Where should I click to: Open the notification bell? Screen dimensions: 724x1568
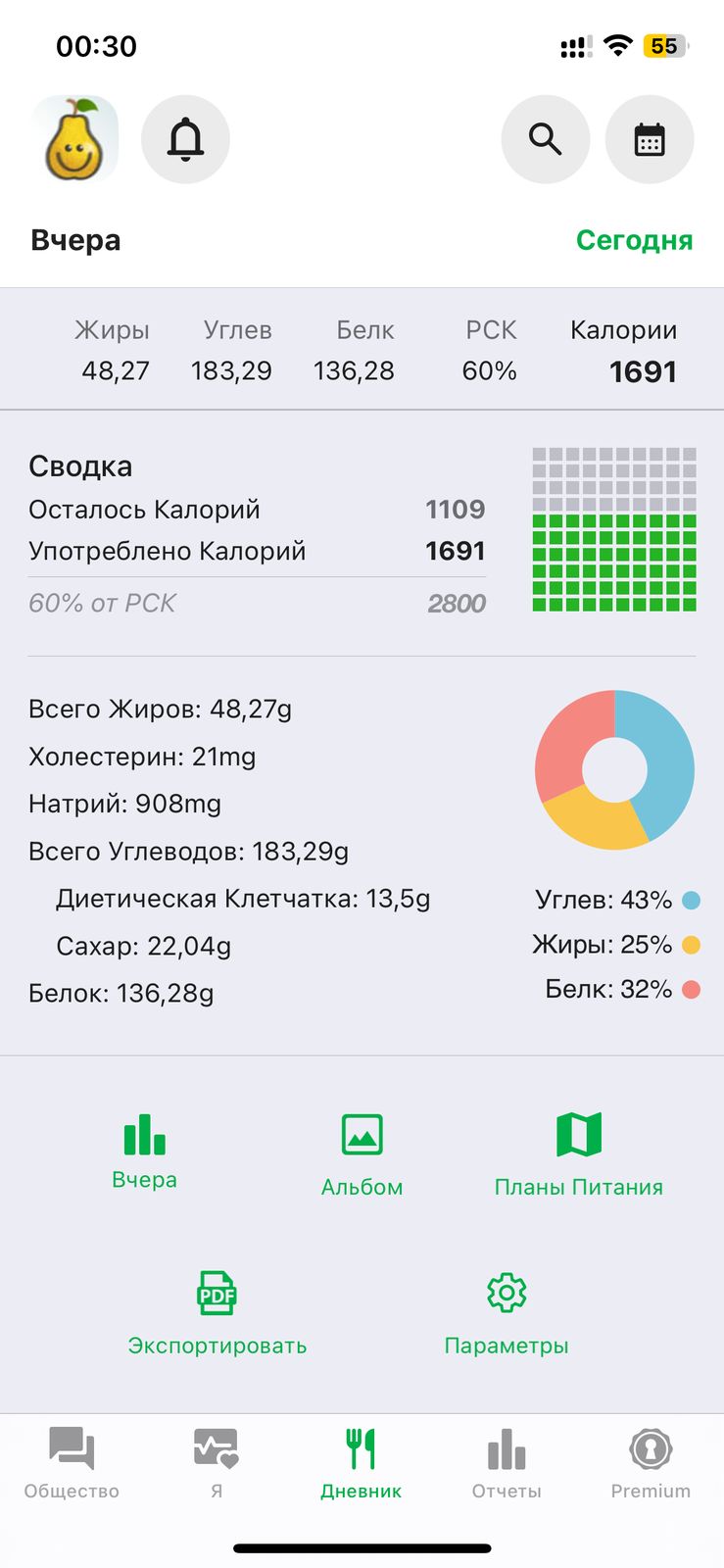(x=185, y=139)
